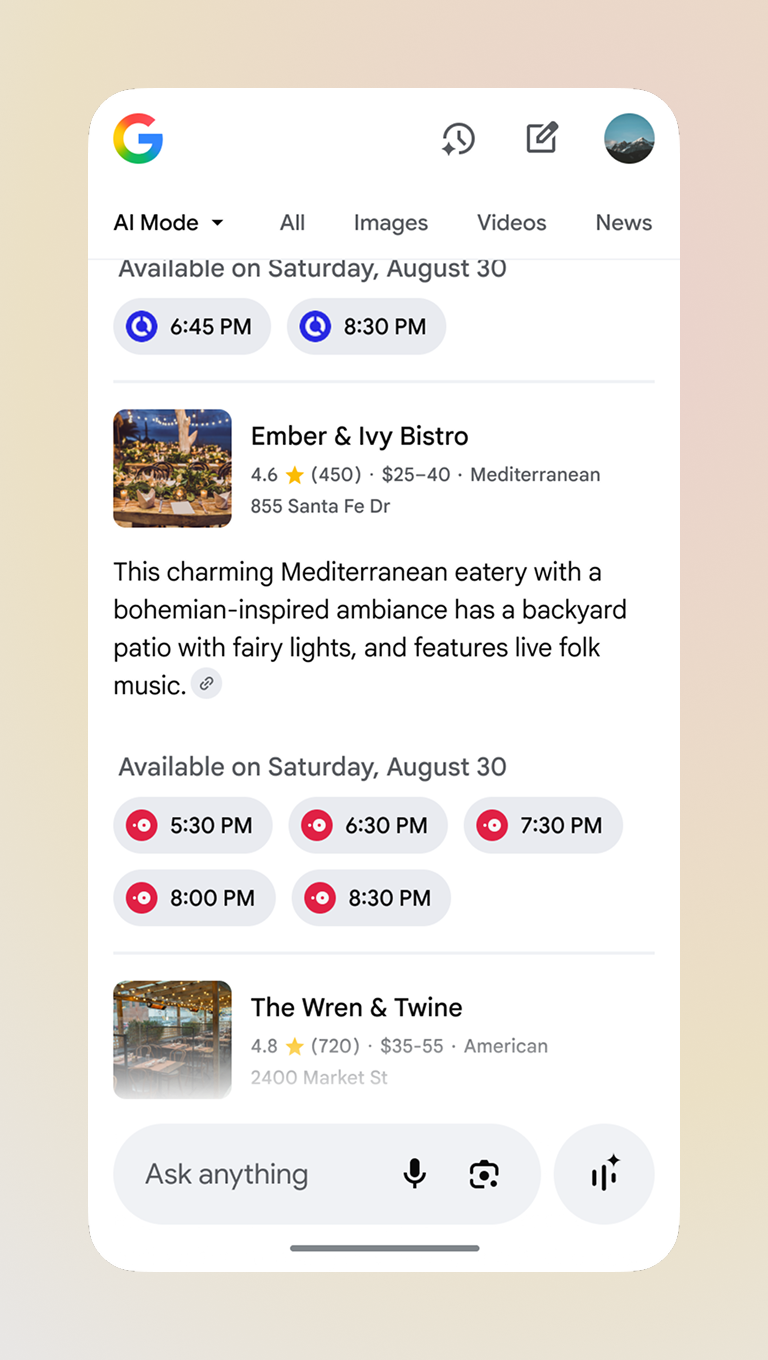
Task: Book the 6:45 PM time slot
Action: pyautogui.click(x=192, y=326)
